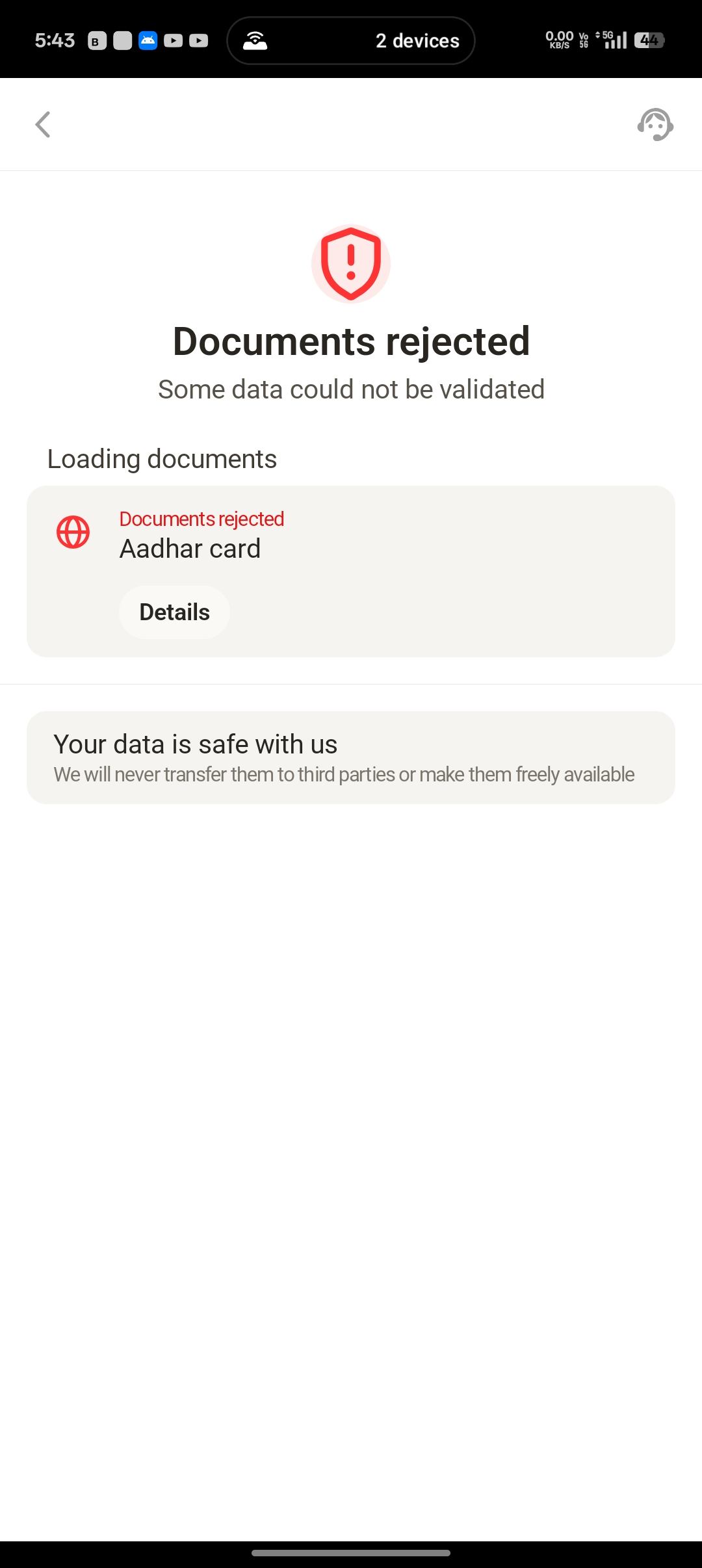Open customer support headset icon
Screen dimensions: 702x1568
pyautogui.click(x=655, y=125)
